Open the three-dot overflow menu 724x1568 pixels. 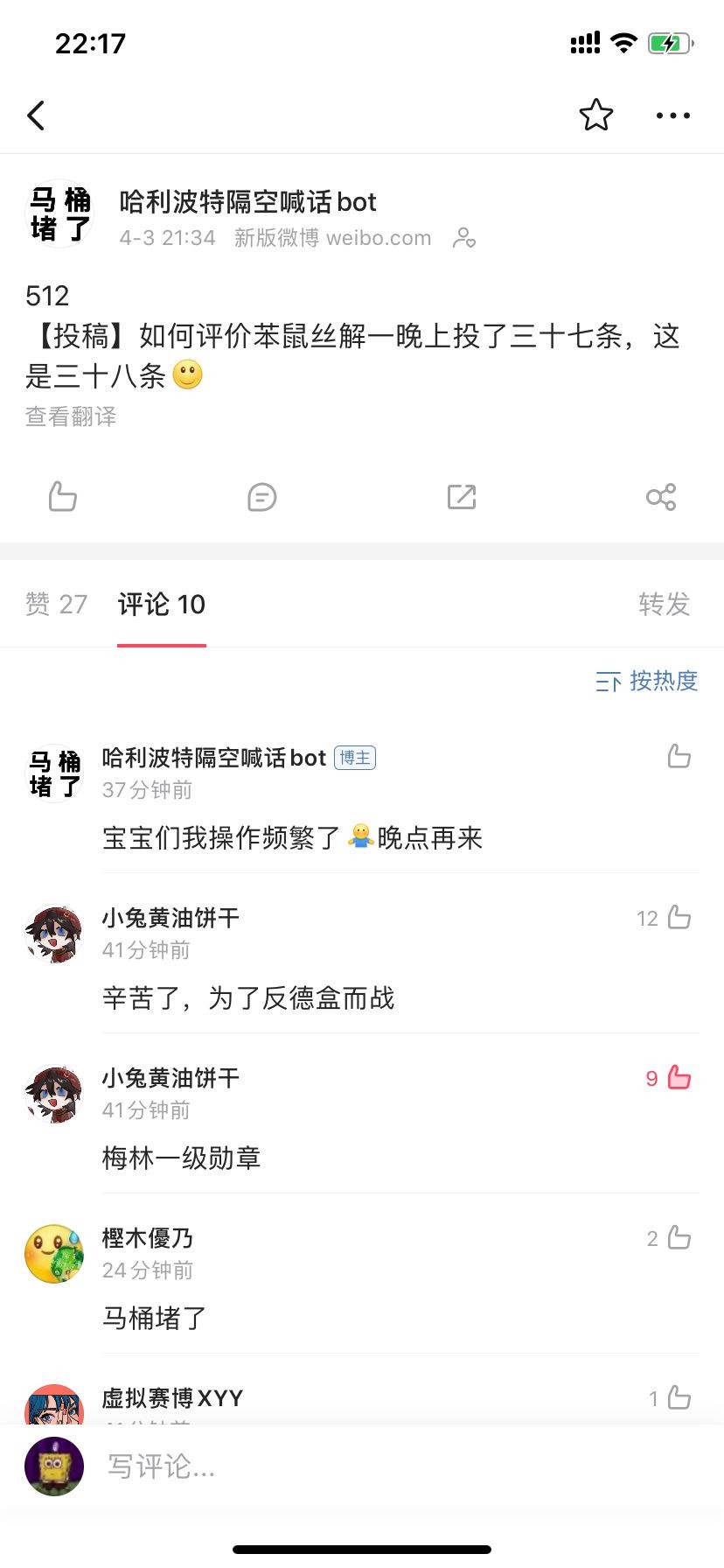[672, 115]
